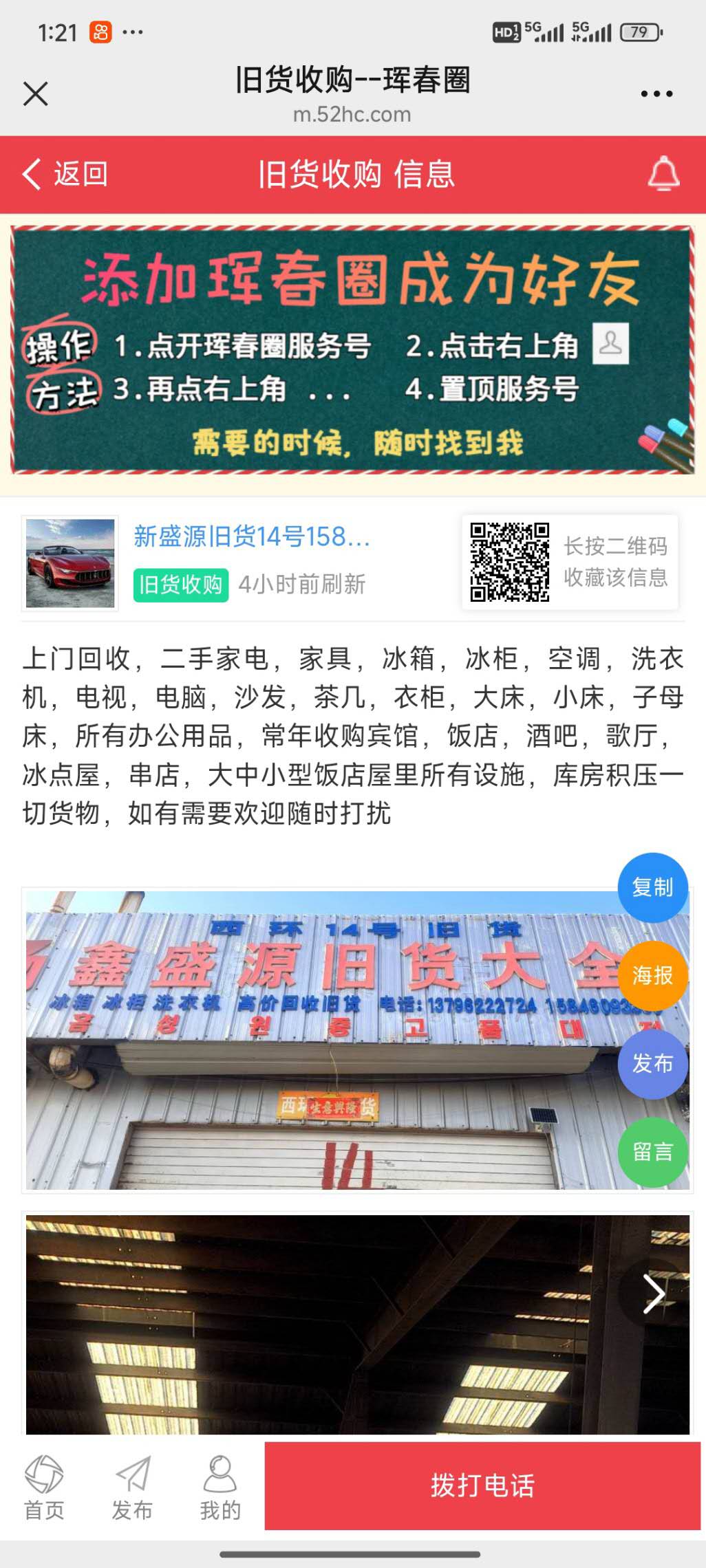
Task: Copy the listing with 复制
Action: 652,887
